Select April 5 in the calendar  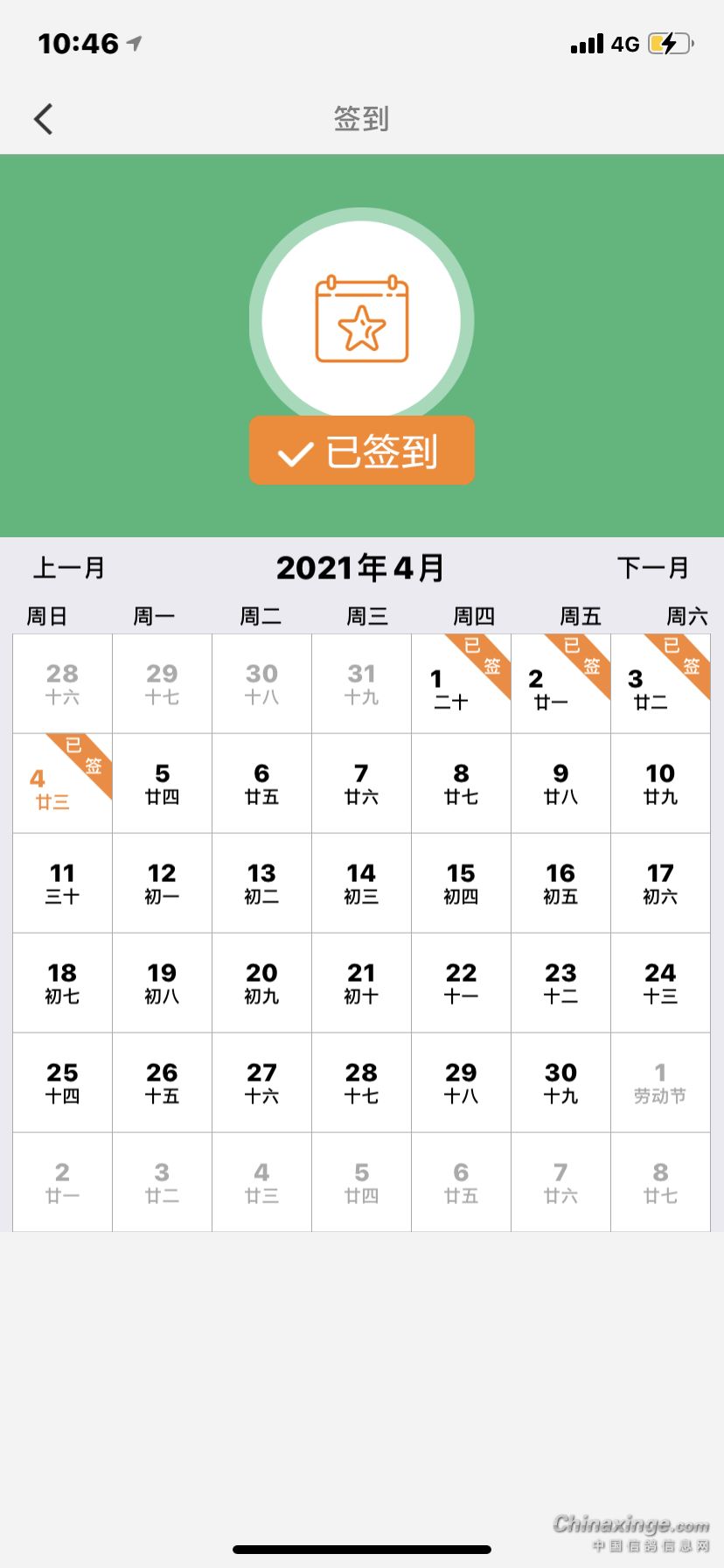coord(162,783)
